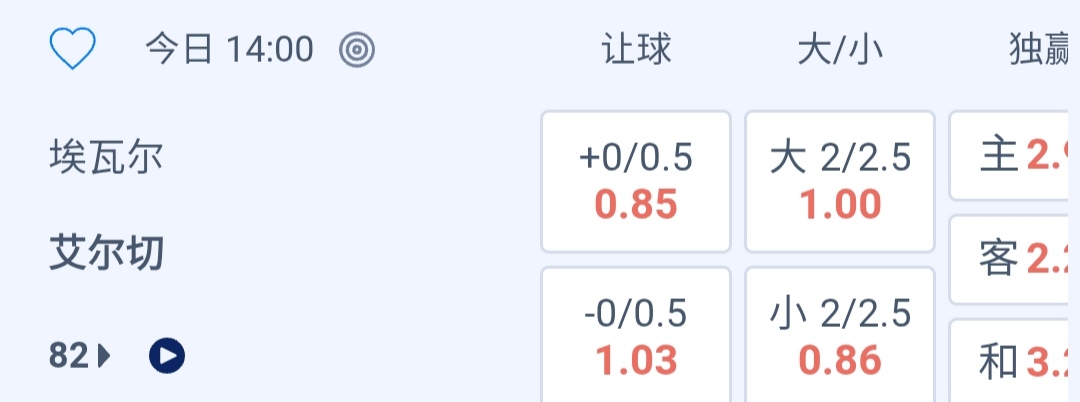The image size is (1080, 402).
Task: Choose home win (主) odds
Action: 1014,156
